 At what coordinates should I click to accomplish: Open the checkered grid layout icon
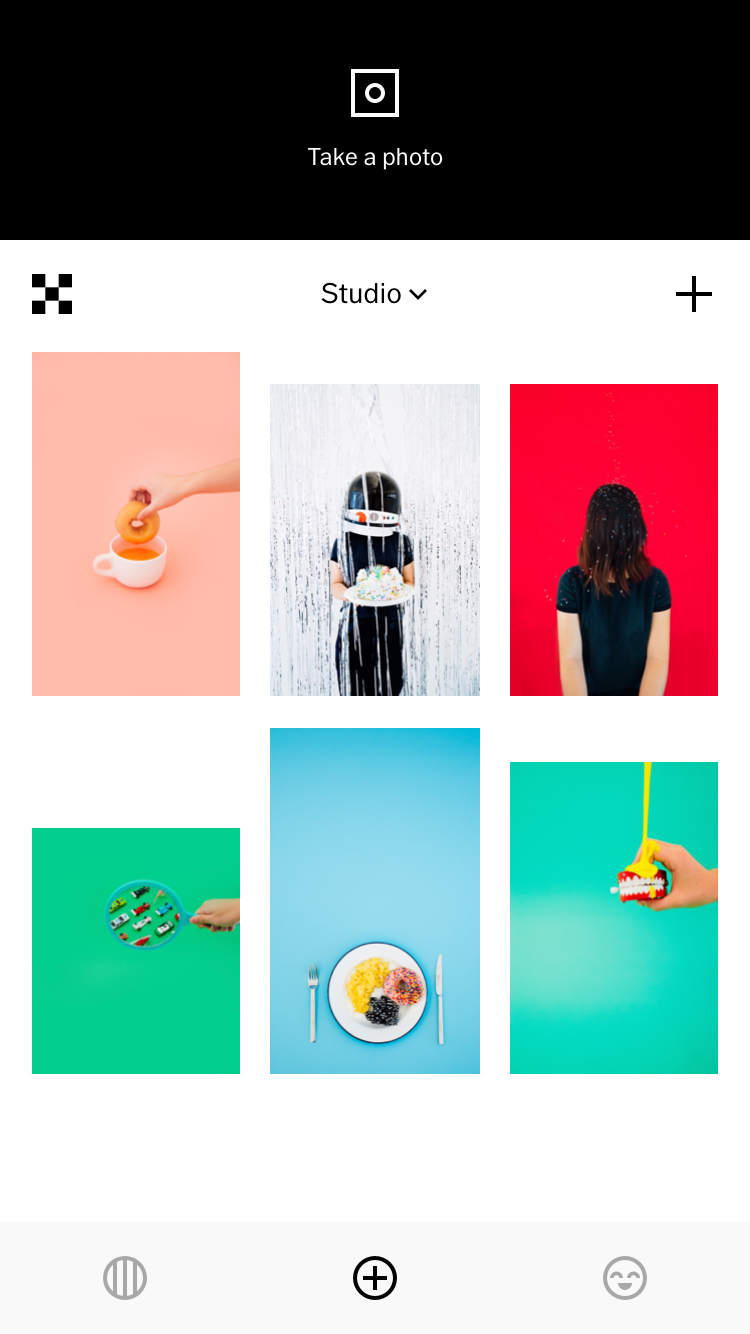click(x=52, y=294)
